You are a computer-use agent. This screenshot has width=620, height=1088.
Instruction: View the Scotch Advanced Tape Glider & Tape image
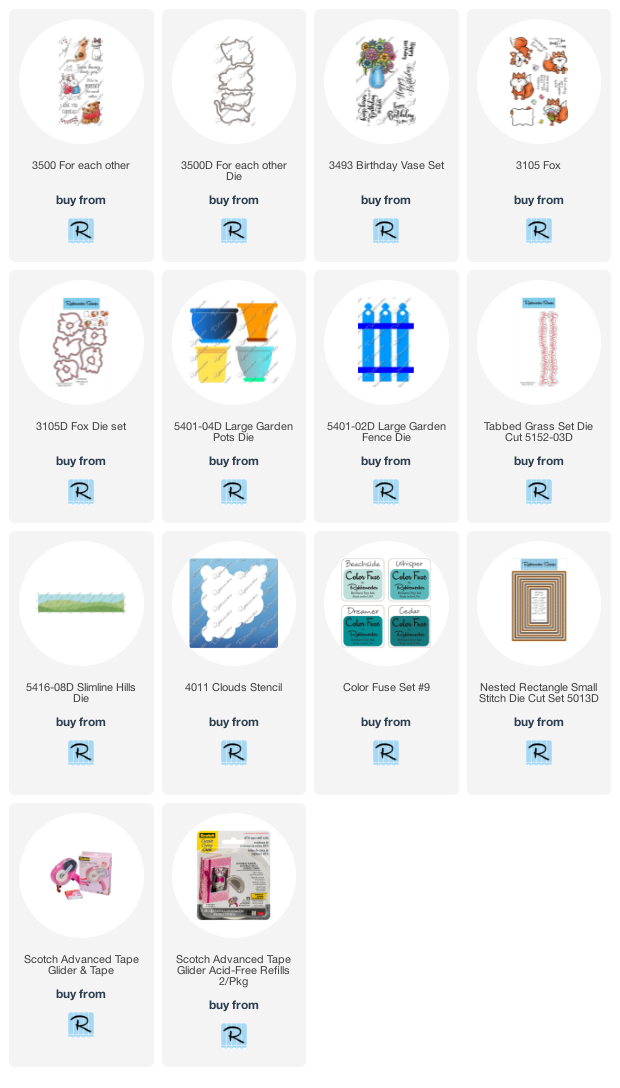tap(81, 875)
